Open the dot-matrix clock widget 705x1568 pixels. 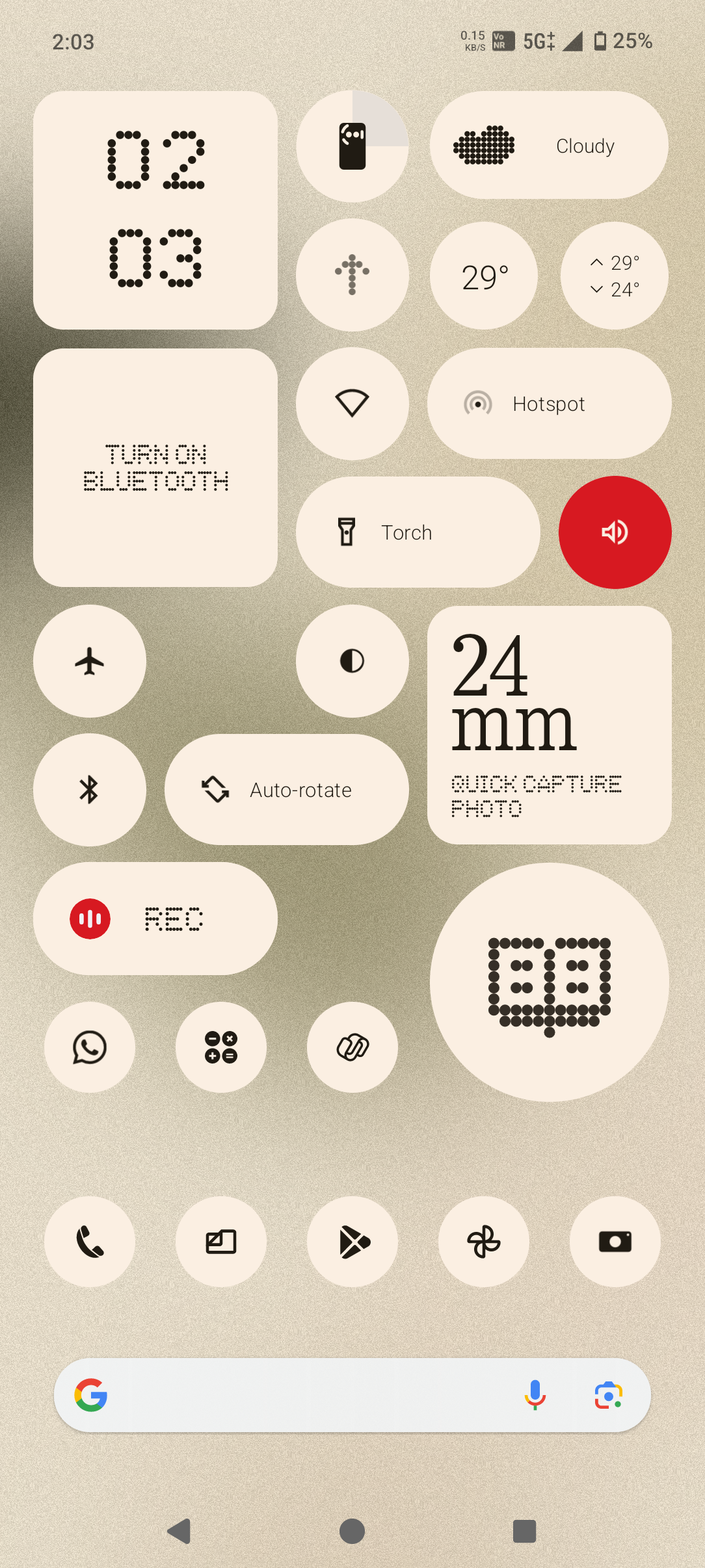(155, 209)
